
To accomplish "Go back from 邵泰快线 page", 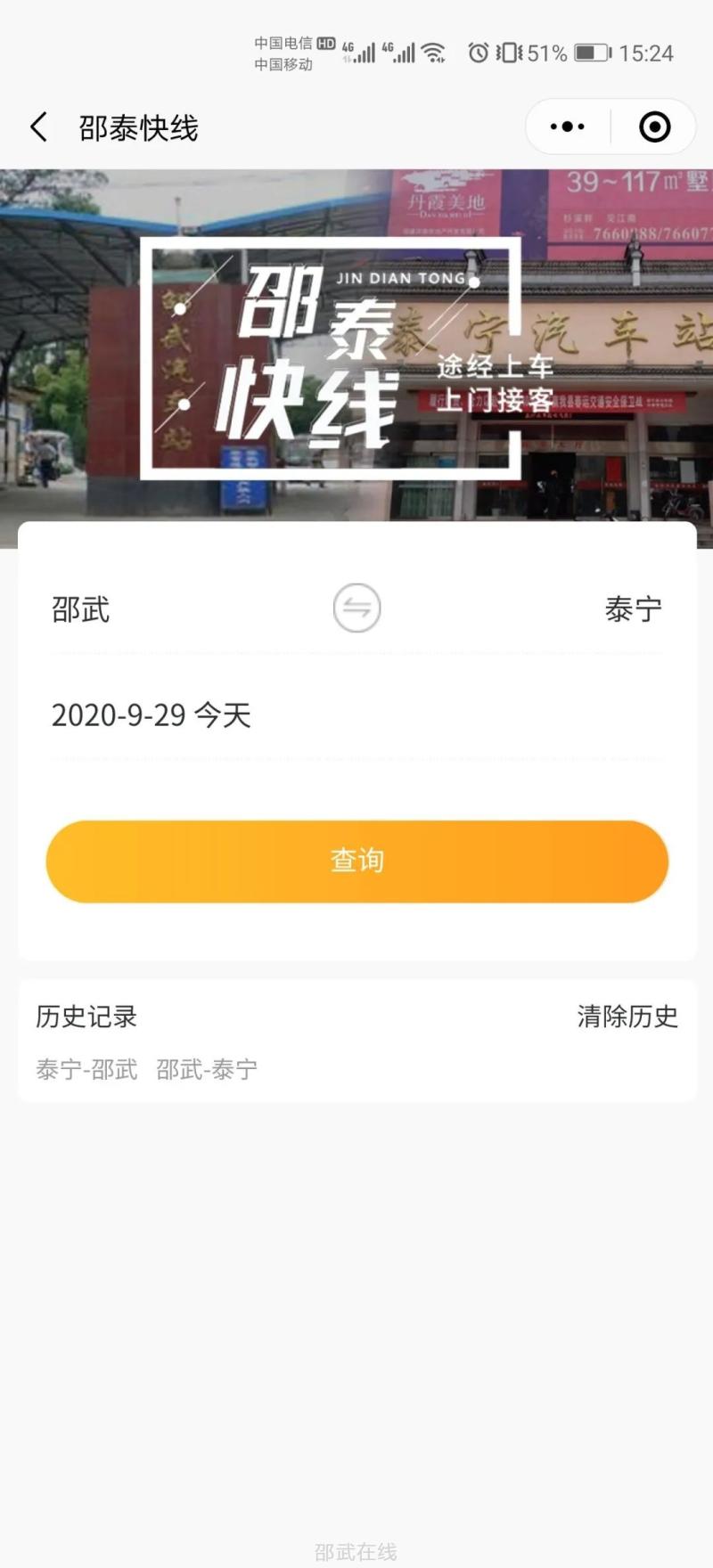I will (x=38, y=127).
